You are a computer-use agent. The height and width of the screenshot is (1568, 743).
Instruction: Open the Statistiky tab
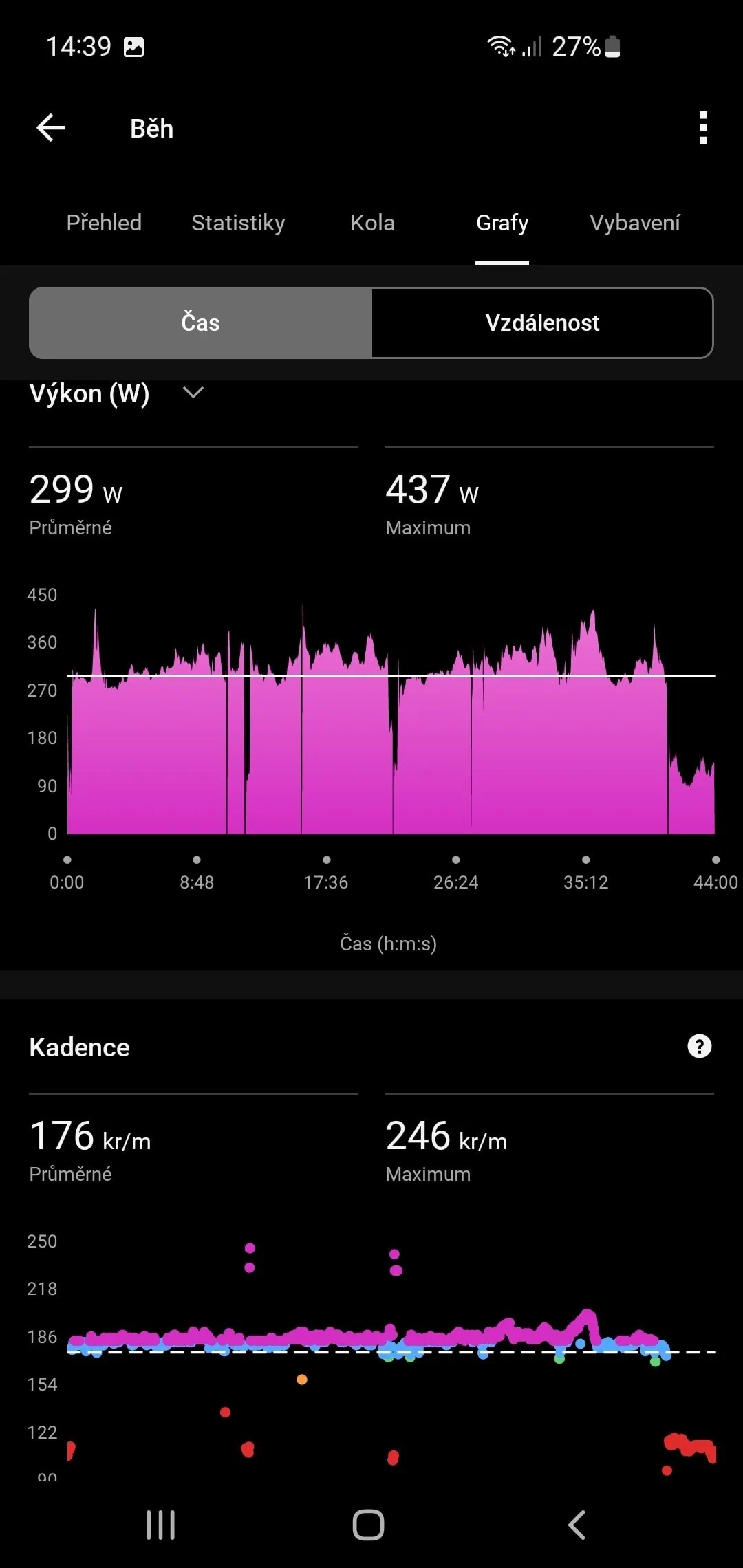pyautogui.click(x=238, y=223)
